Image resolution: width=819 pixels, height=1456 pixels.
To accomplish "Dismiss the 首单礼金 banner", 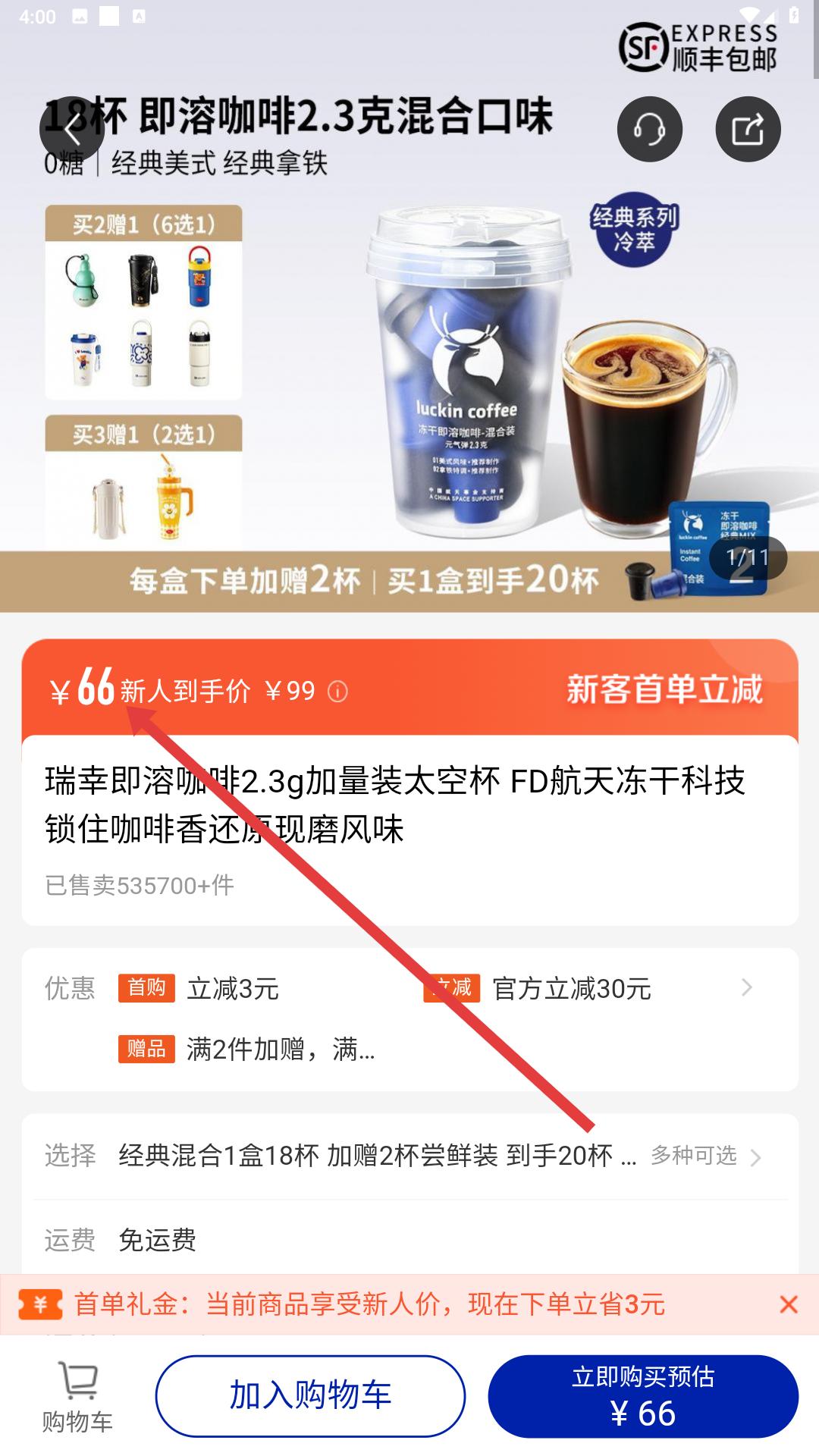I will point(789,1304).
